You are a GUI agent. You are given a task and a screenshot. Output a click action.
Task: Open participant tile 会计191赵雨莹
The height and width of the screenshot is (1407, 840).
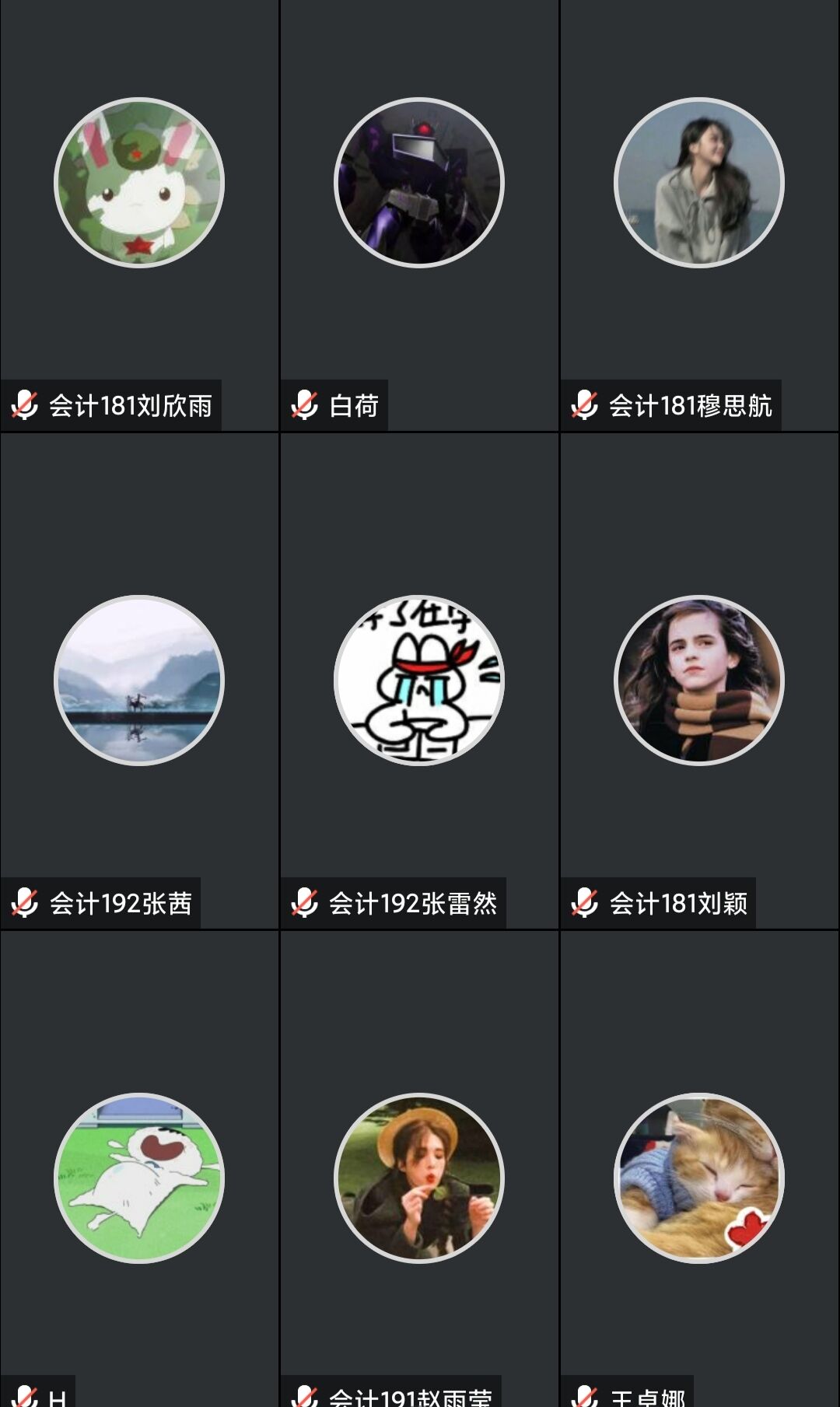pos(419,1178)
